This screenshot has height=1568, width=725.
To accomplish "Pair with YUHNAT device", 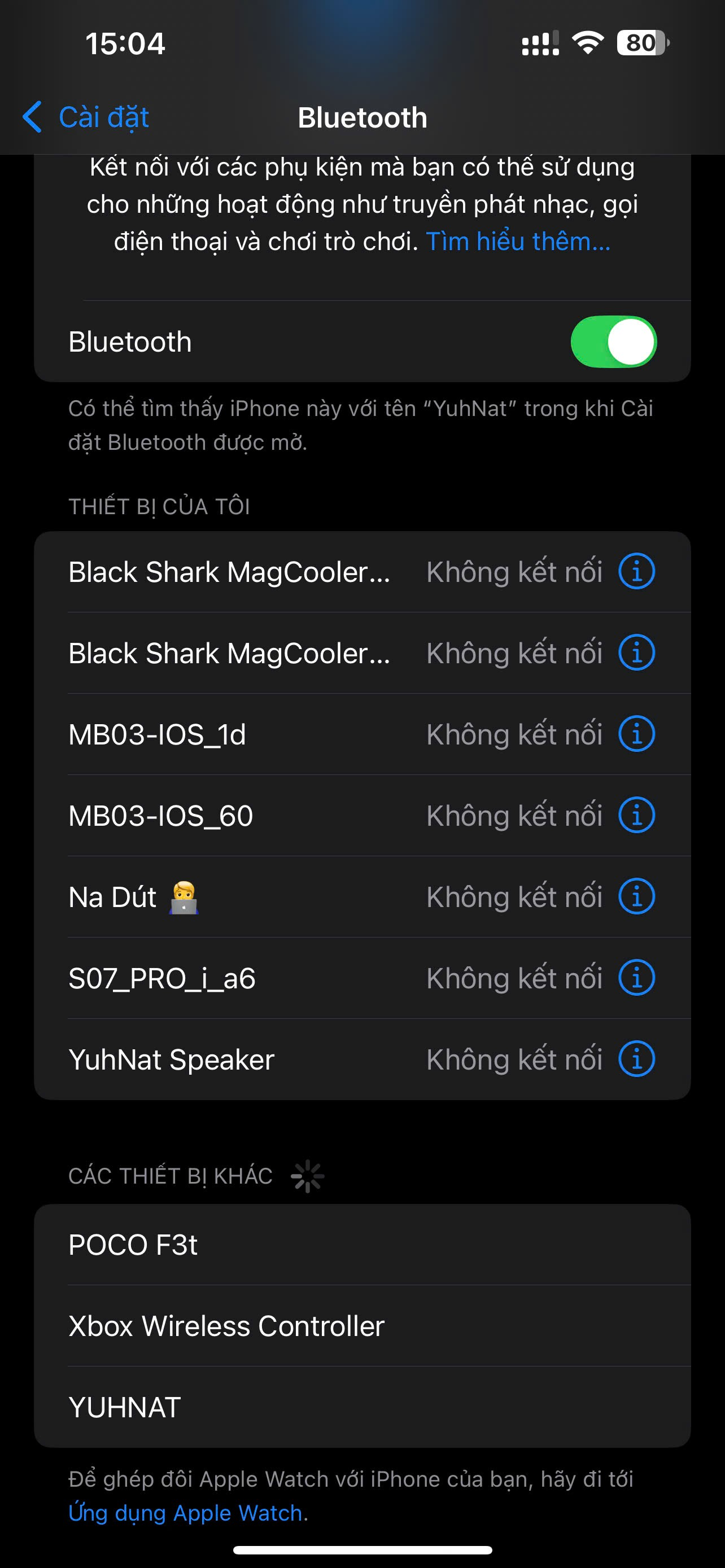I will click(x=362, y=1407).
